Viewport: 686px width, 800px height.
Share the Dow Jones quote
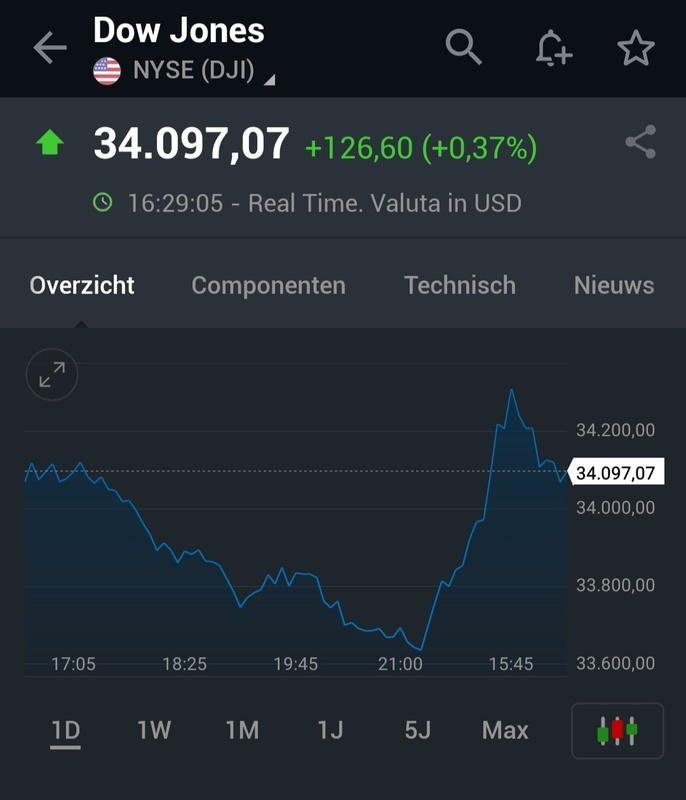[x=640, y=143]
